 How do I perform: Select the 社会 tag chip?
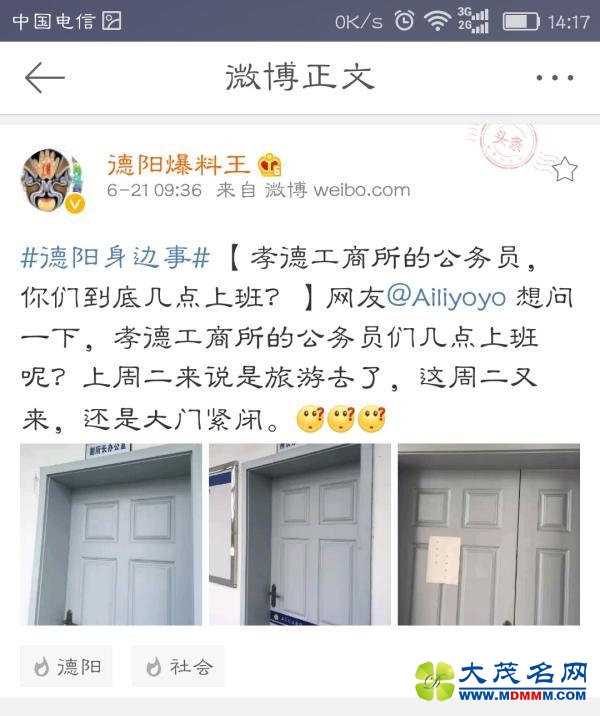pos(179,666)
